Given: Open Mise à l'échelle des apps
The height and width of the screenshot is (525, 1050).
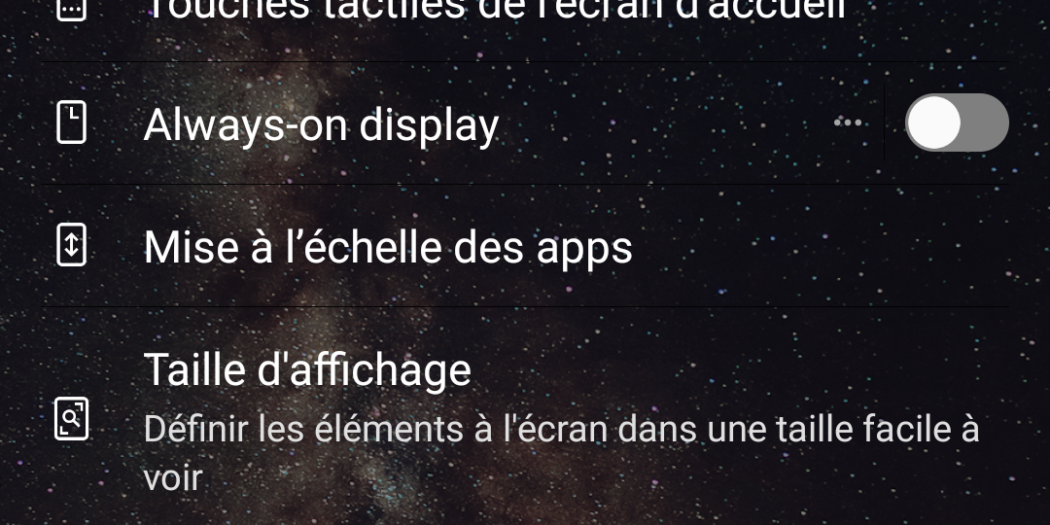Looking at the screenshot, I should [x=388, y=247].
